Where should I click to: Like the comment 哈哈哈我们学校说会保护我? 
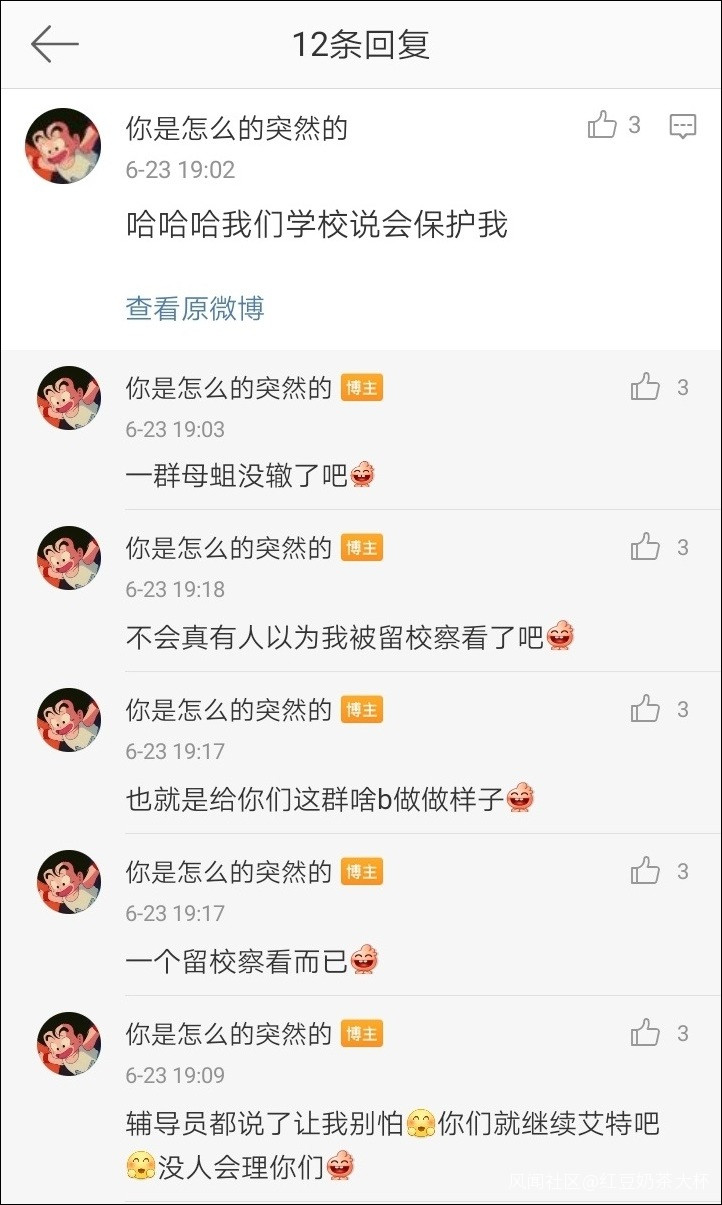point(603,125)
